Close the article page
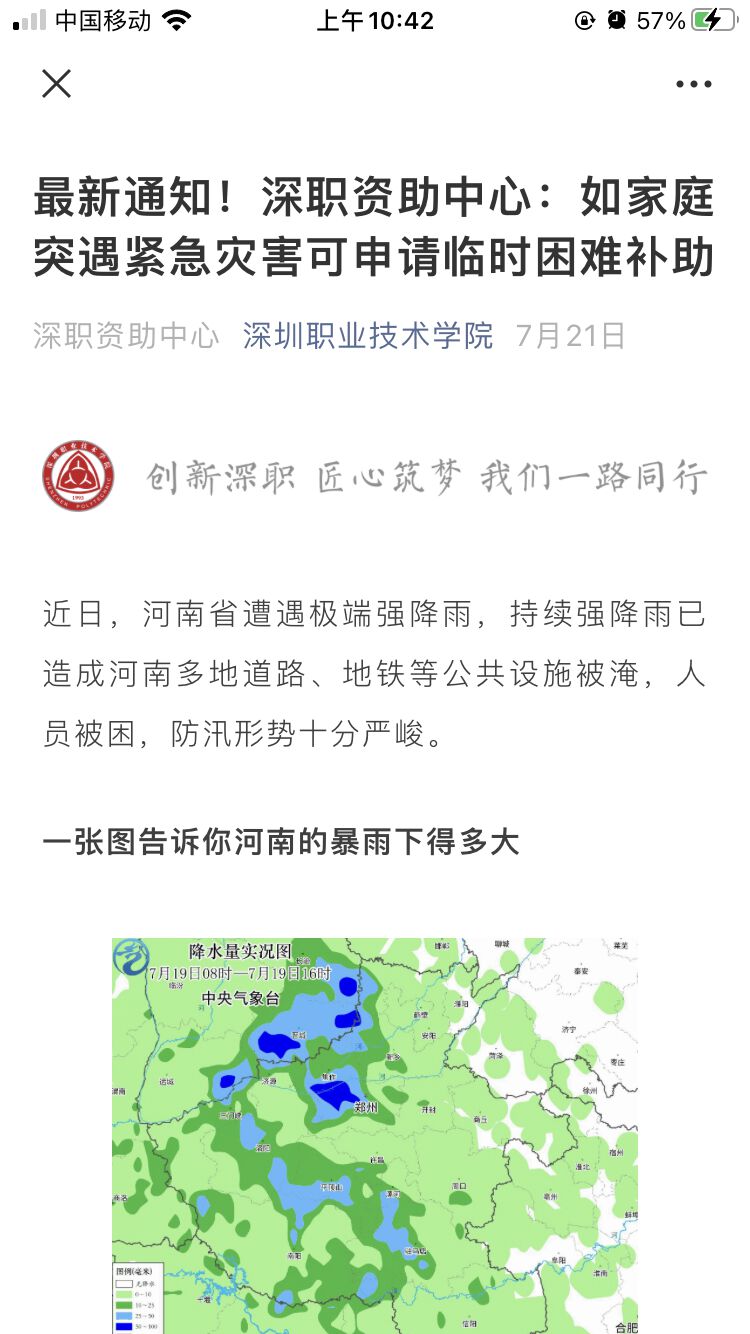Viewport: 750px width, 1334px height. (x=57, y=84)
